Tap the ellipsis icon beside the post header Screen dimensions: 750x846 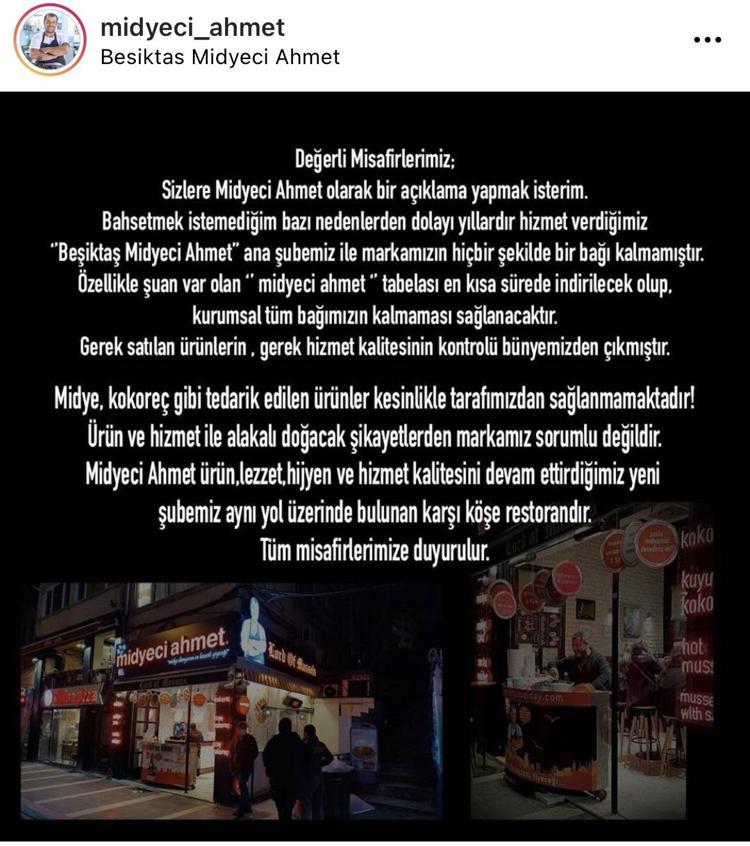click(706, 38)
